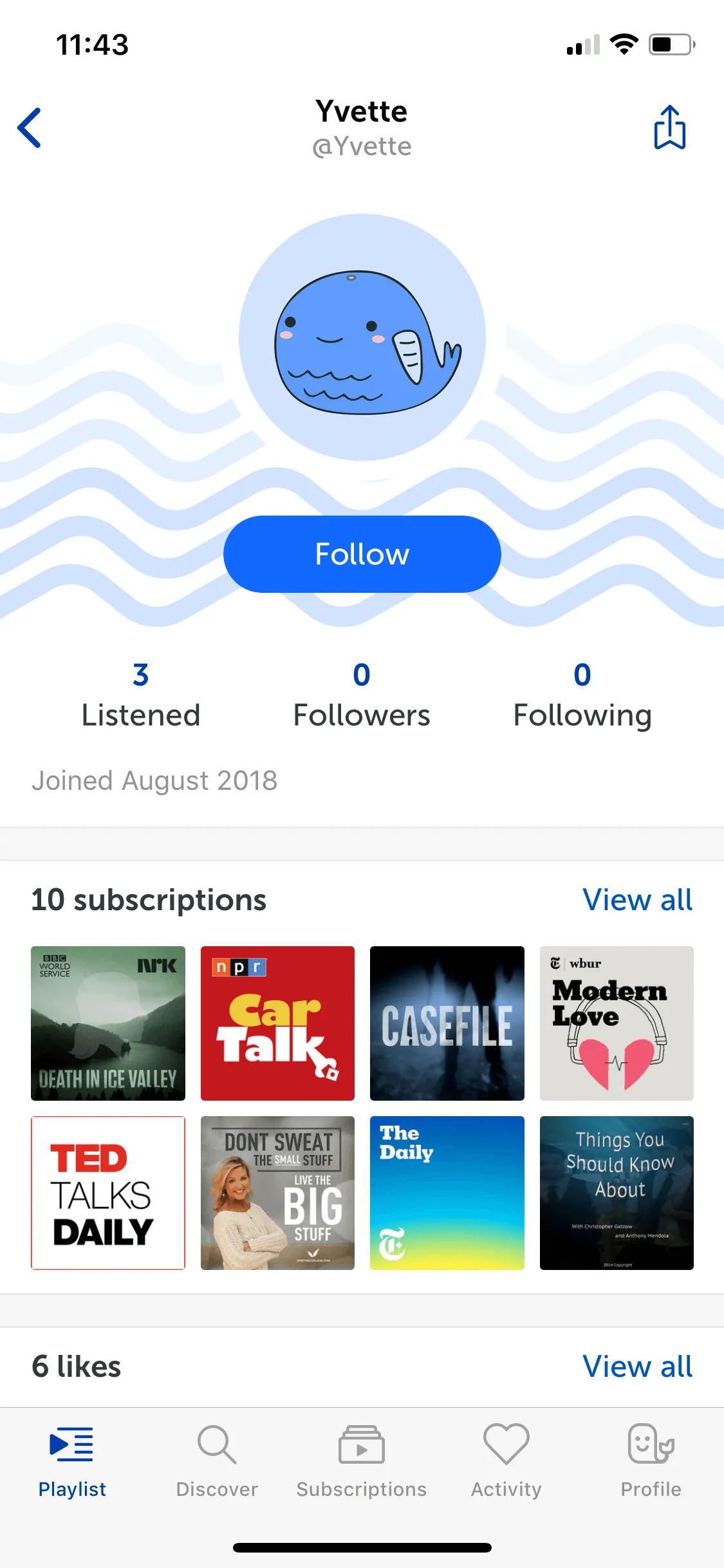Go back from Yvette's profile

tap(30, 127)
